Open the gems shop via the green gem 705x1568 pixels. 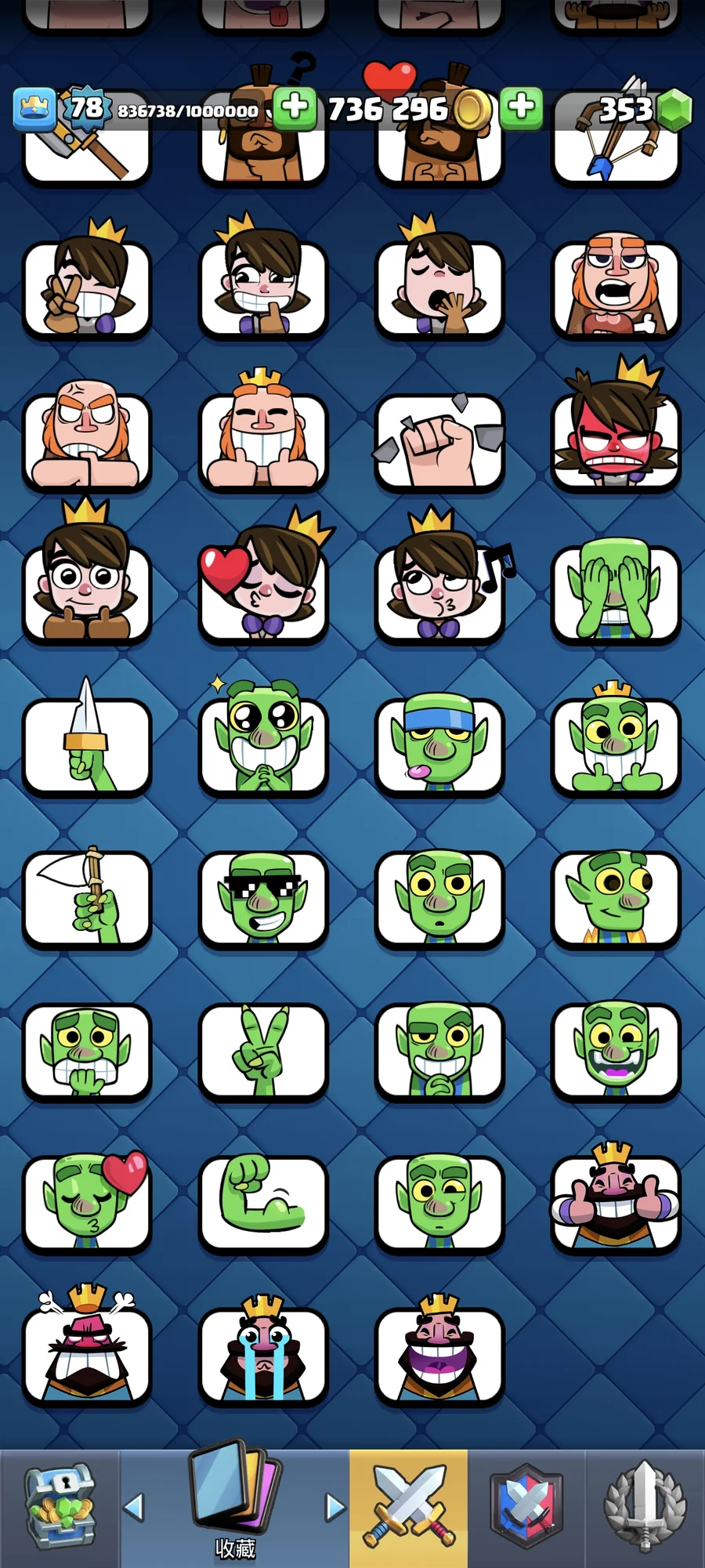click(x=674, y=109)
